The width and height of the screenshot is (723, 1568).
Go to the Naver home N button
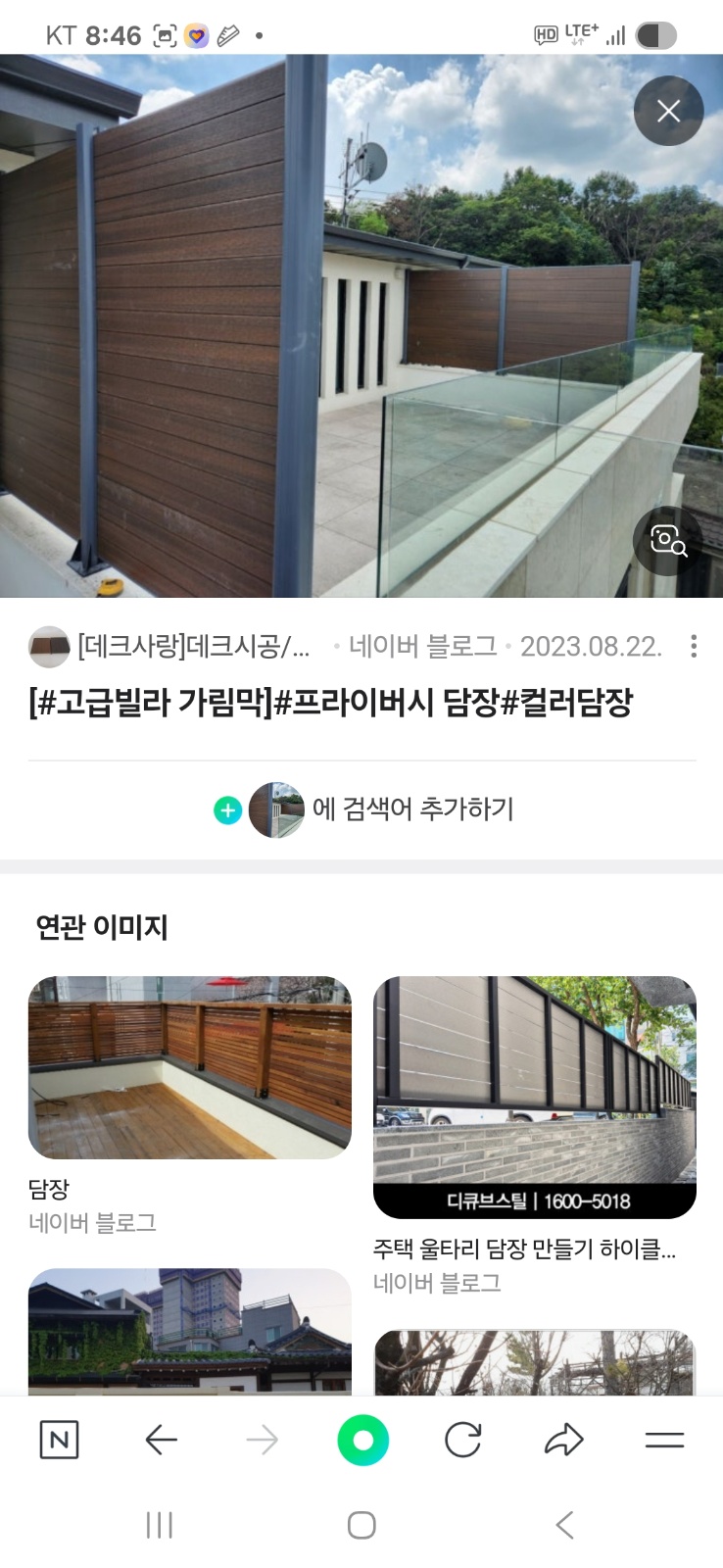[x=59, y=1440]
